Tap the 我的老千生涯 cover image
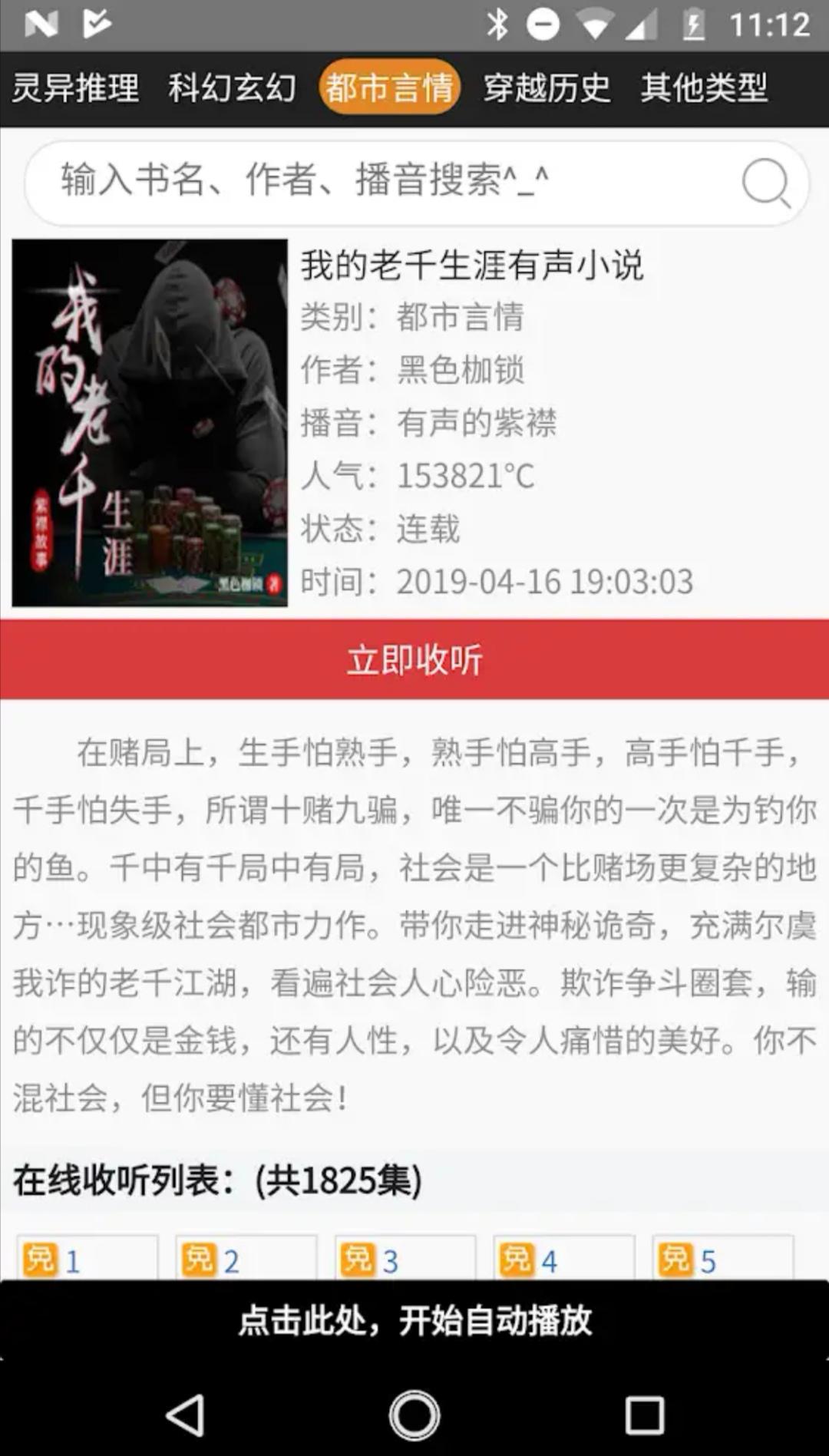Image resolution: width=829 pixels, height=1456 pixels. tap(150, 422)
